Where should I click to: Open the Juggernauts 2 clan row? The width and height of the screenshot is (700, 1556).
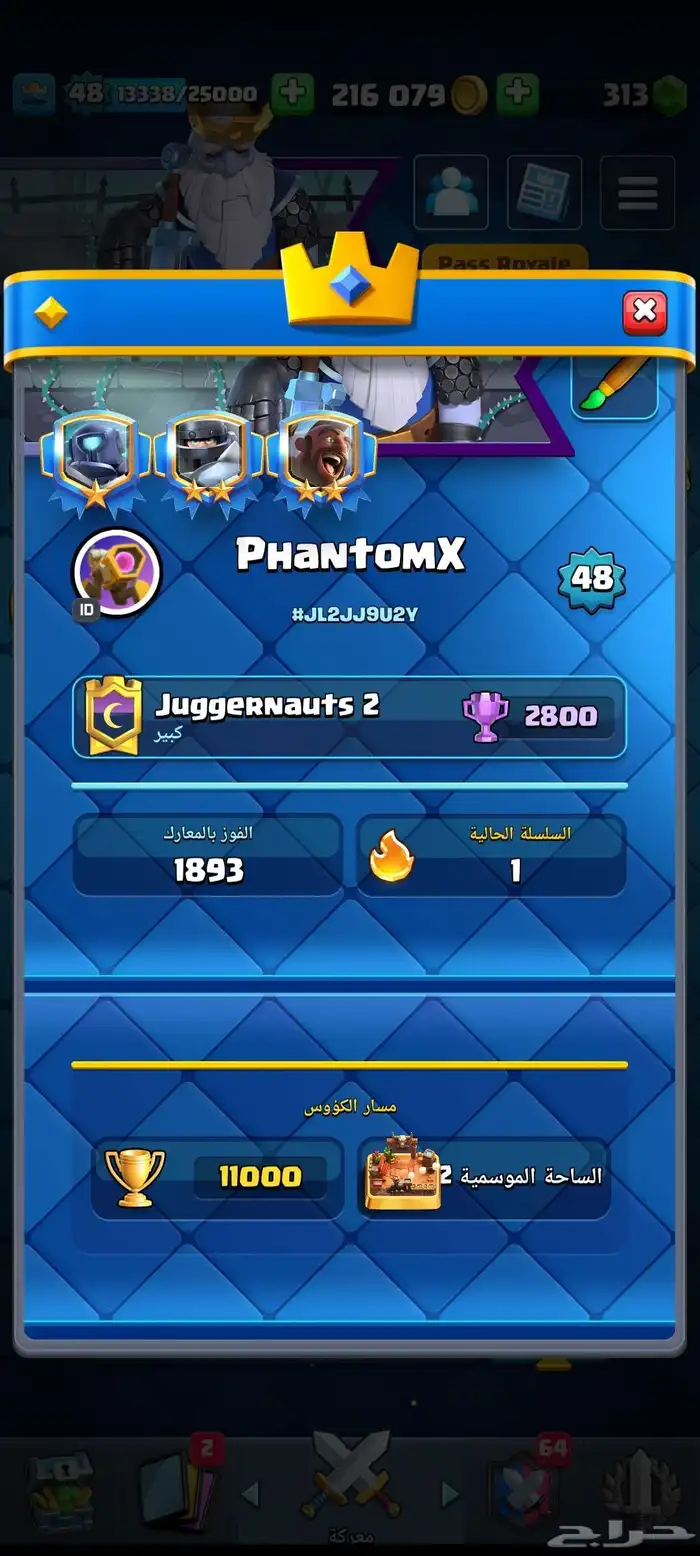point(350,716)
